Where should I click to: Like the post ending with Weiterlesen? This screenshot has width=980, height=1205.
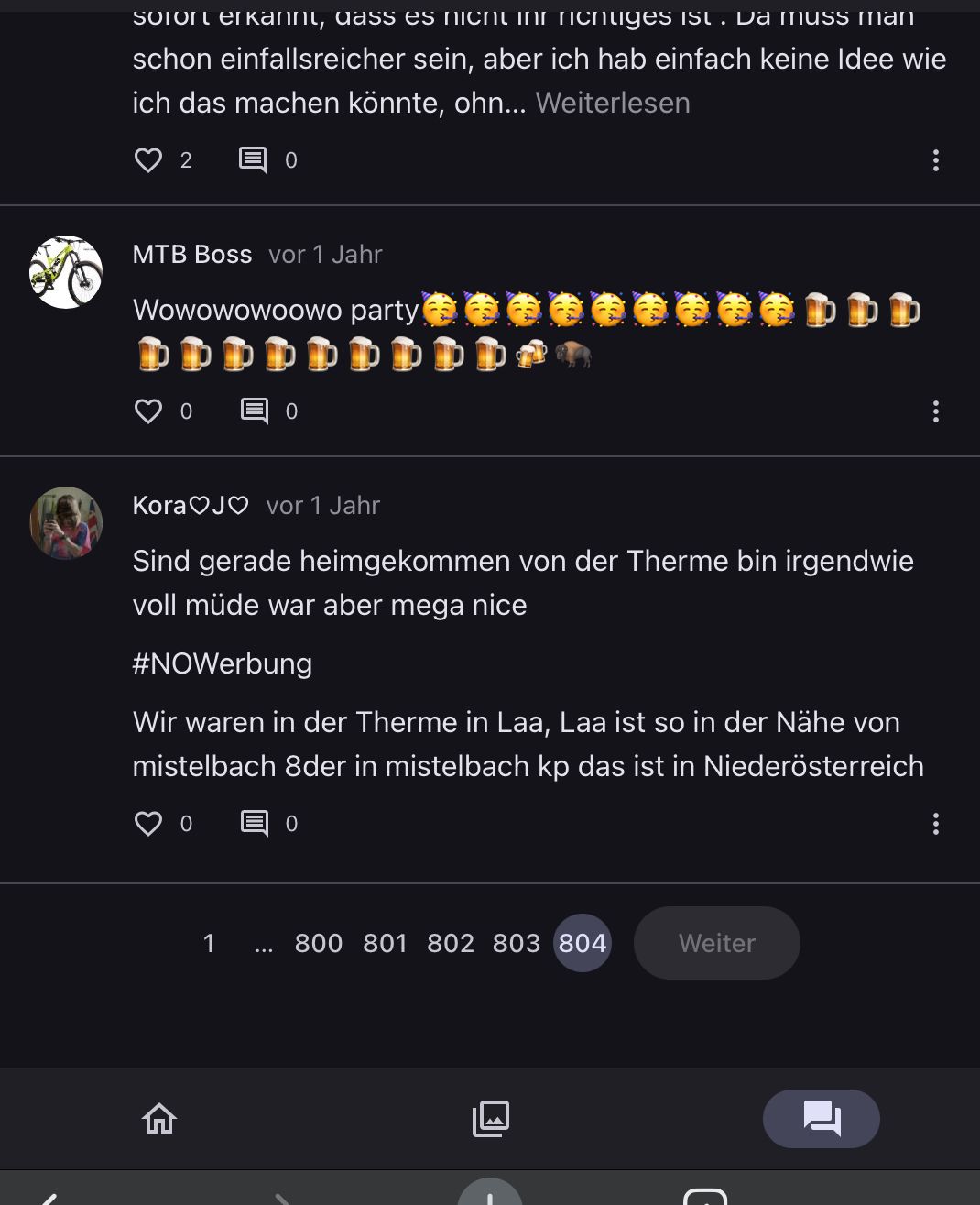click(148, 160)
